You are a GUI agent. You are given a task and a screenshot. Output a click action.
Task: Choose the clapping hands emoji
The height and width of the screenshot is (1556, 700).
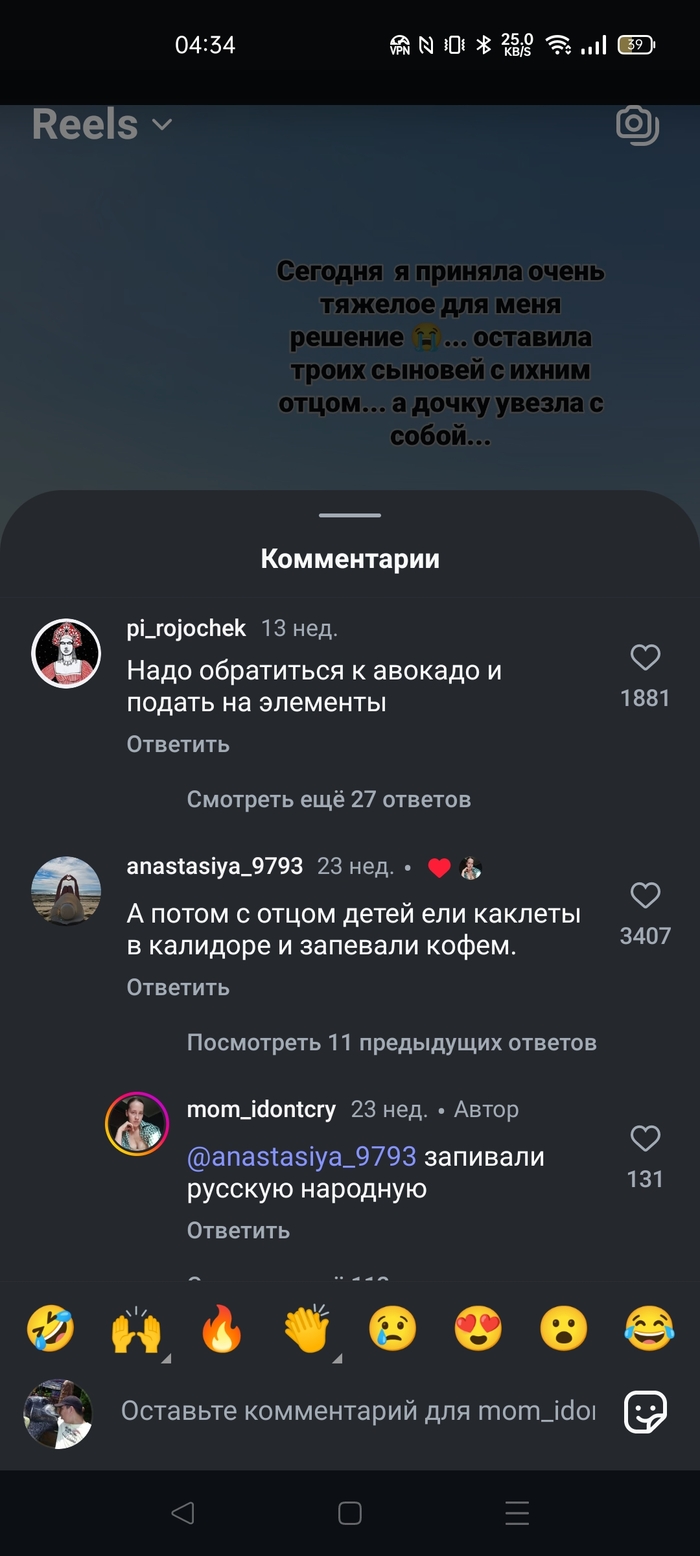pos(307,1331)
